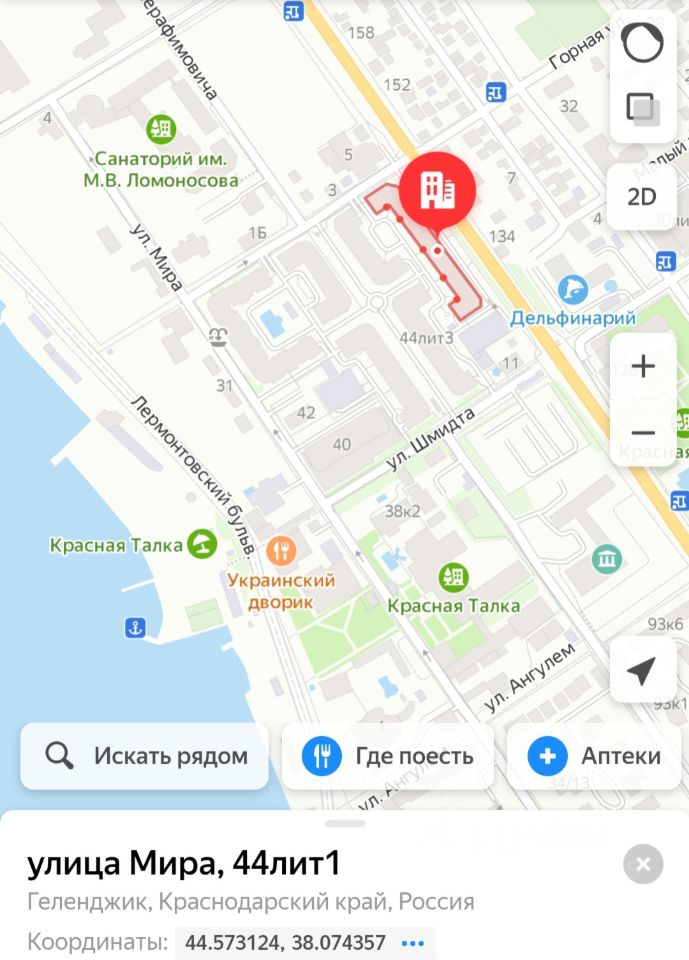Screen dimensions: 689x960
Task: Open the Дельфинарий place marker
Action: (x=572, y=290)
